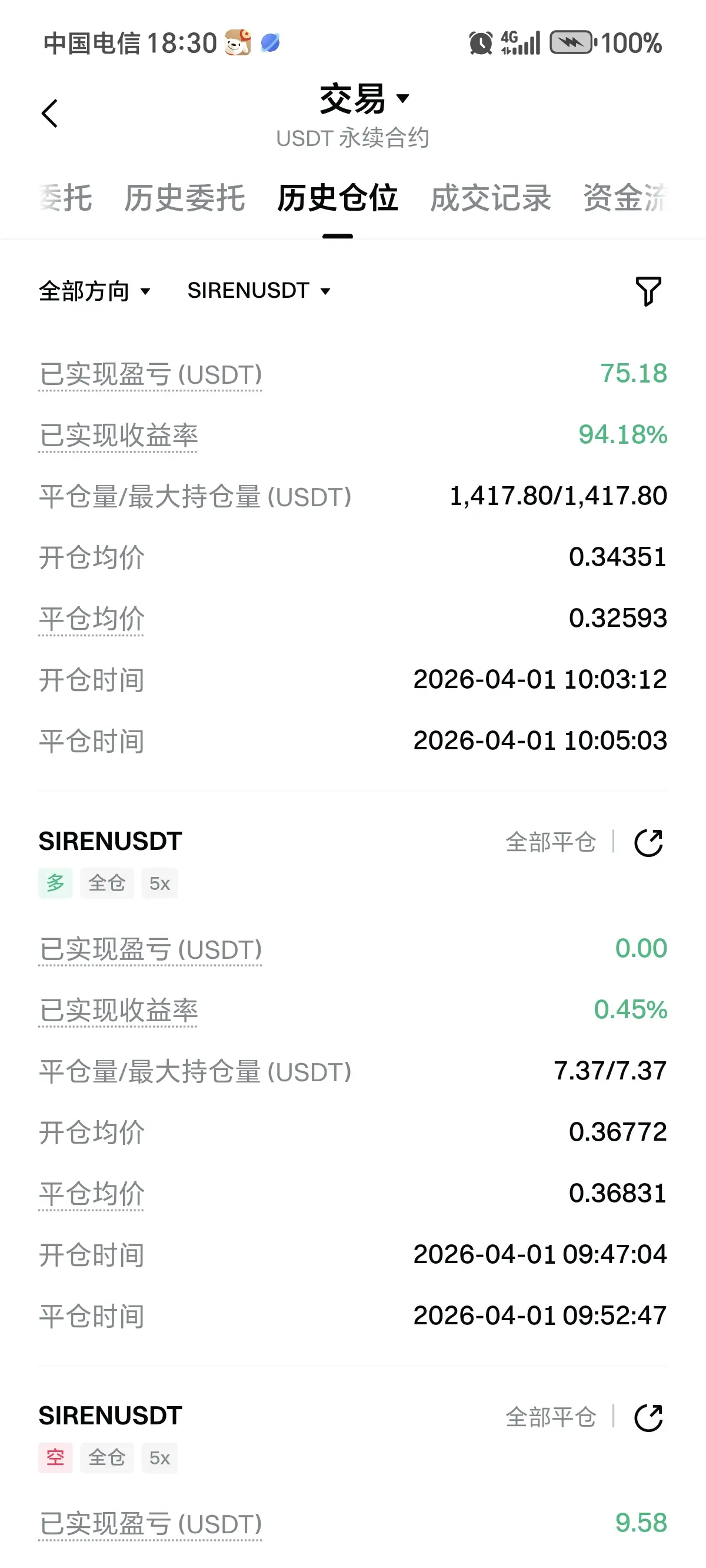
Task: Open the 资金流水 tab
Action: pos(625,198)
